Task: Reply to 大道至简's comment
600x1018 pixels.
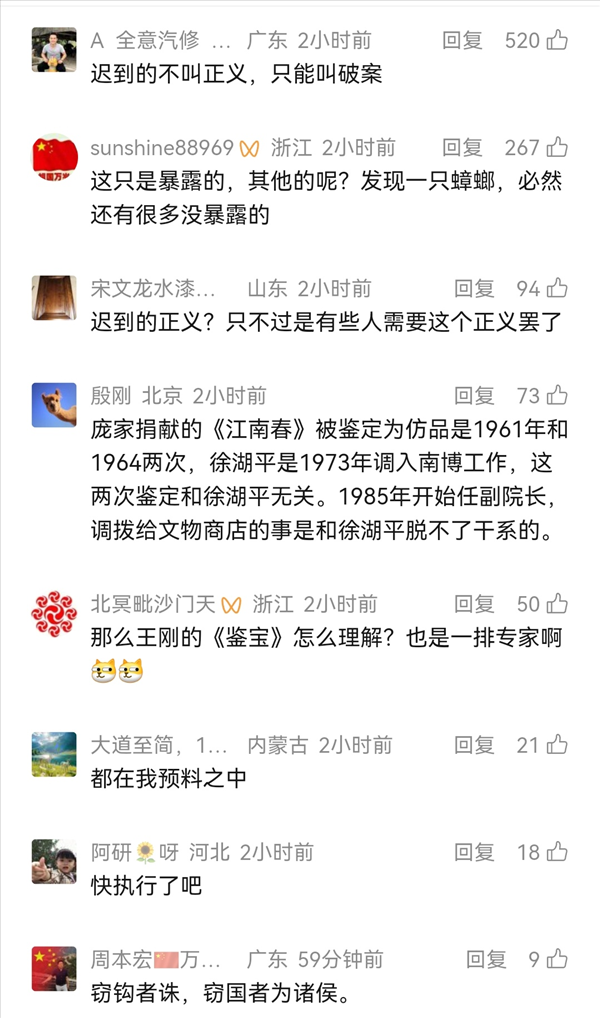Action: click(475, 744)
